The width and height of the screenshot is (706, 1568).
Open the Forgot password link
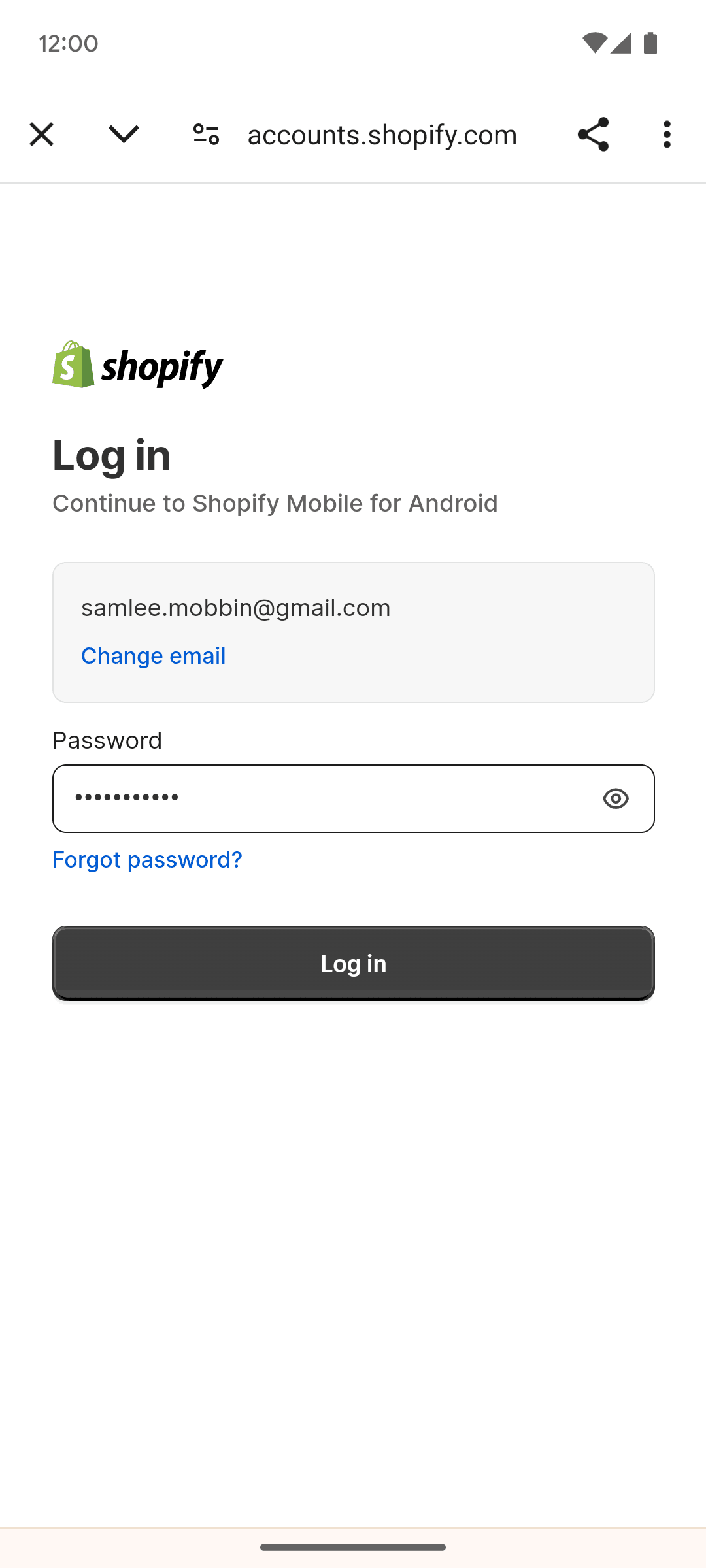147,860
